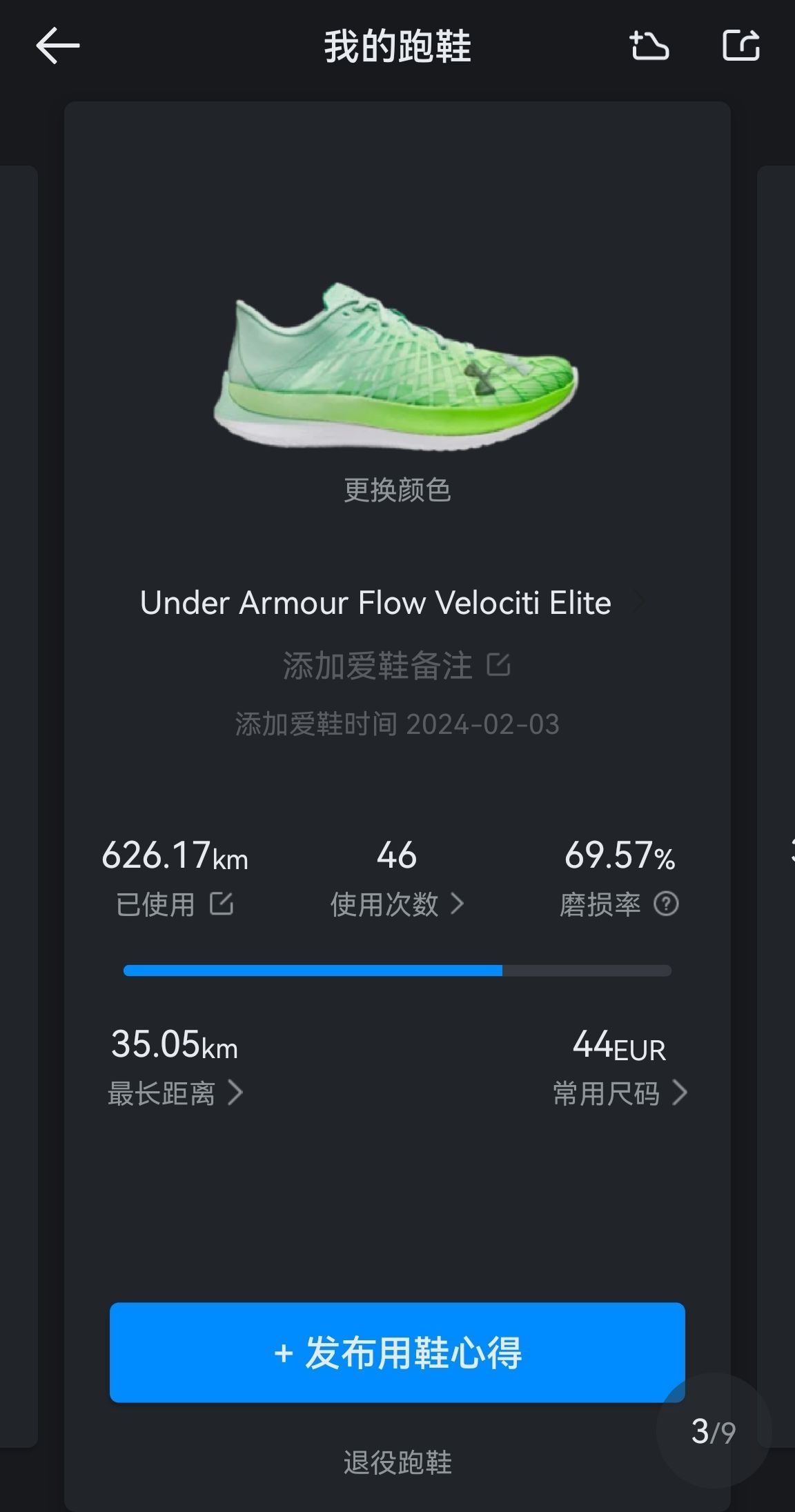Go back using the arrow icon

[x=58, y=46]
